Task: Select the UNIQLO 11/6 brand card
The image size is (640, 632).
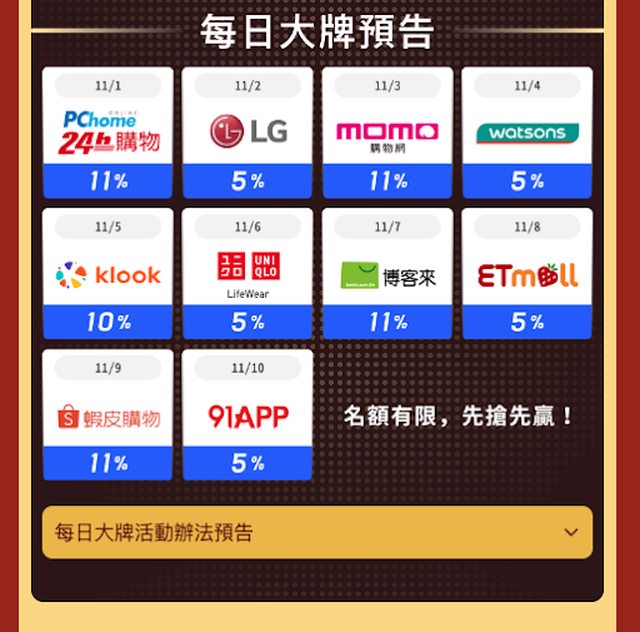Action: pos(248,274)
